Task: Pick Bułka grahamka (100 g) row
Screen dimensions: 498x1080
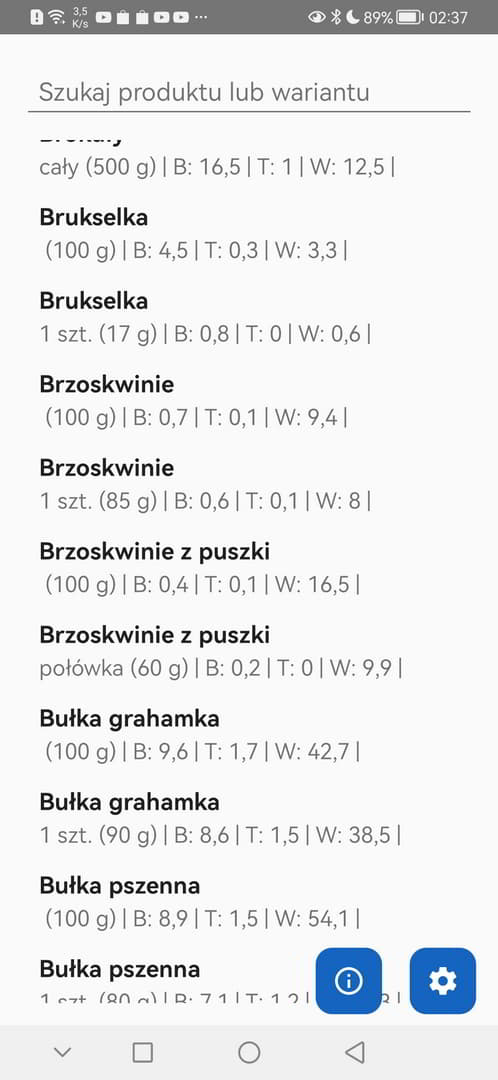Action: tap(249, 736)
